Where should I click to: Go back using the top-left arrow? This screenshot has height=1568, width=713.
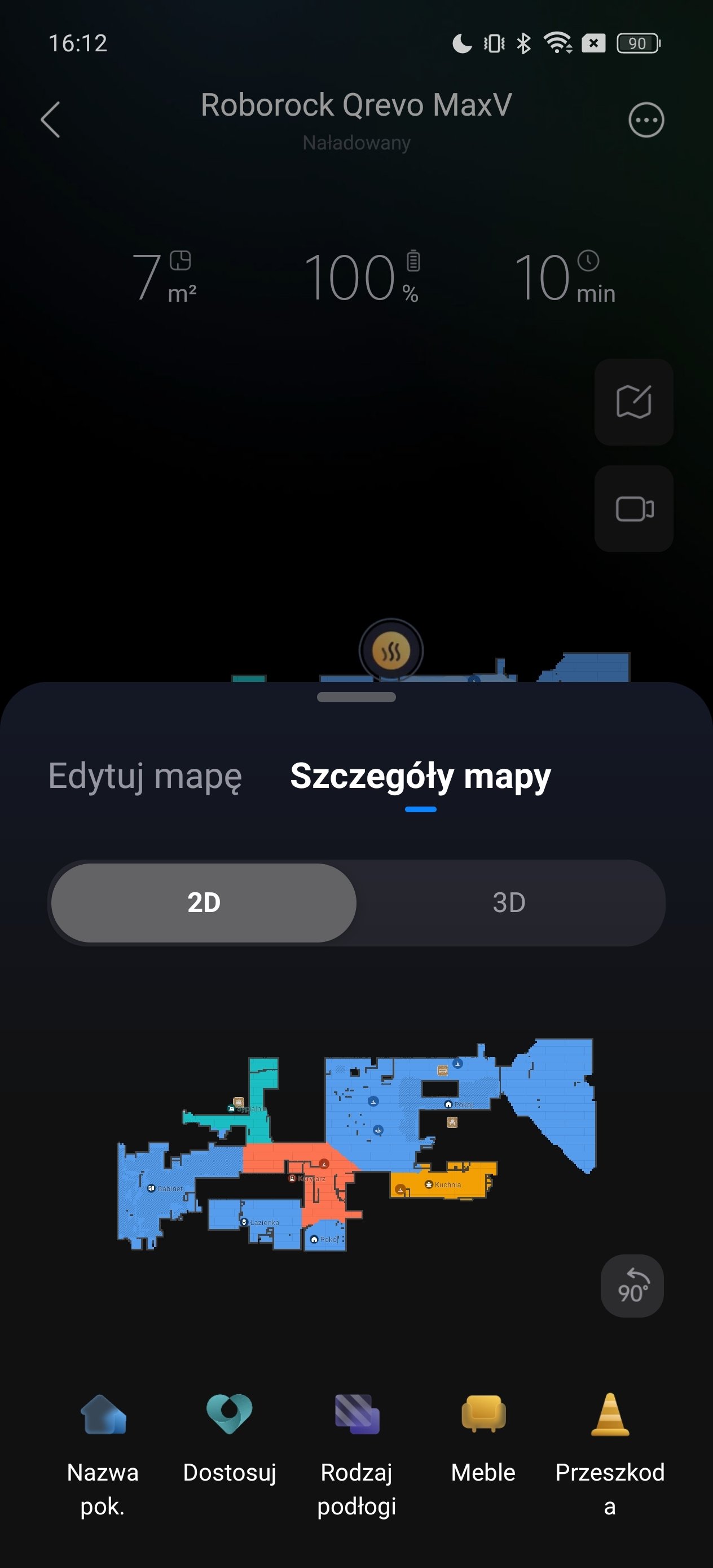coord(51,120)
